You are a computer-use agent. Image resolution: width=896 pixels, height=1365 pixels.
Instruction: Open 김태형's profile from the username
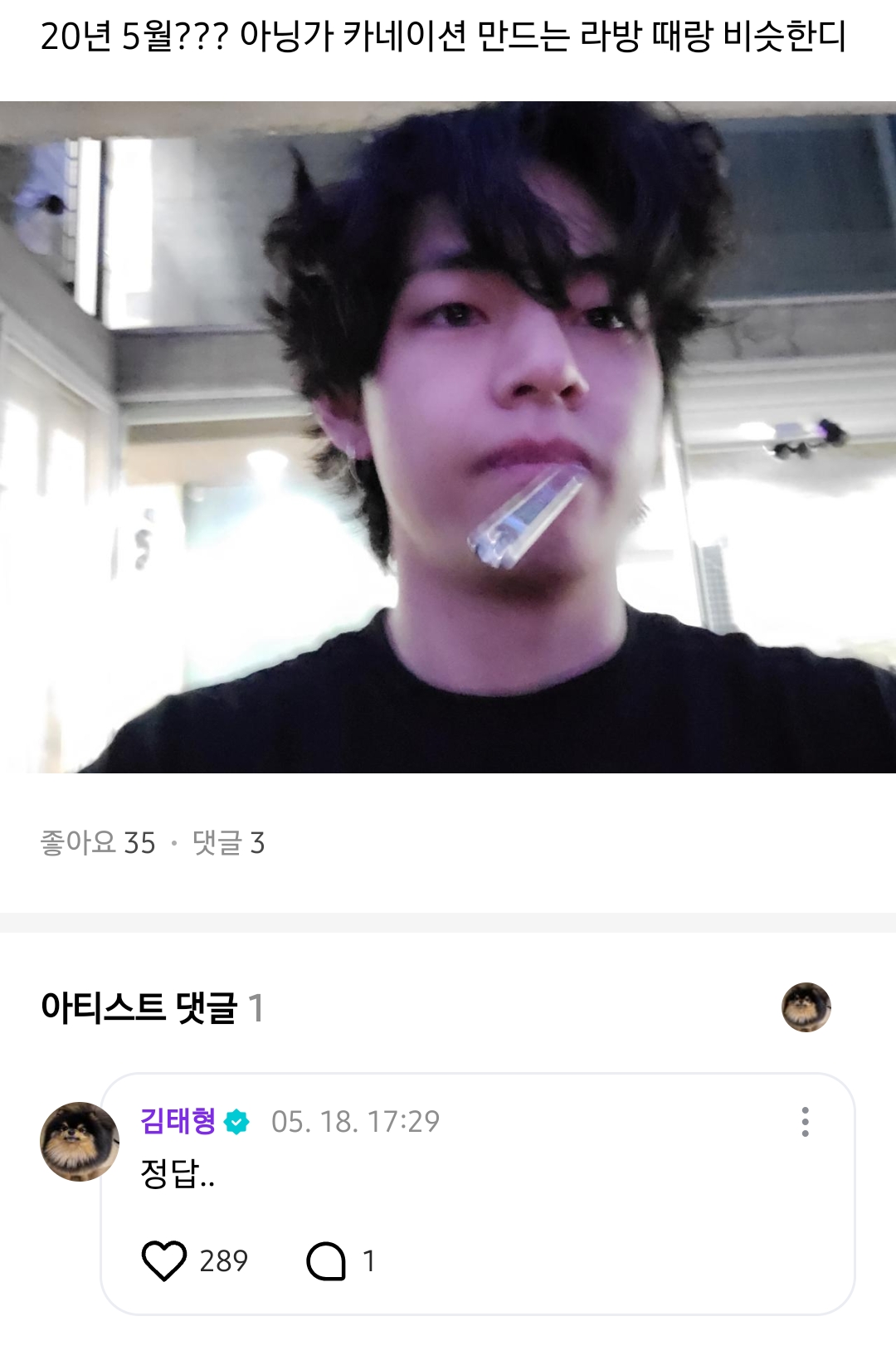pyautogui.click(x=178, y=1121)
